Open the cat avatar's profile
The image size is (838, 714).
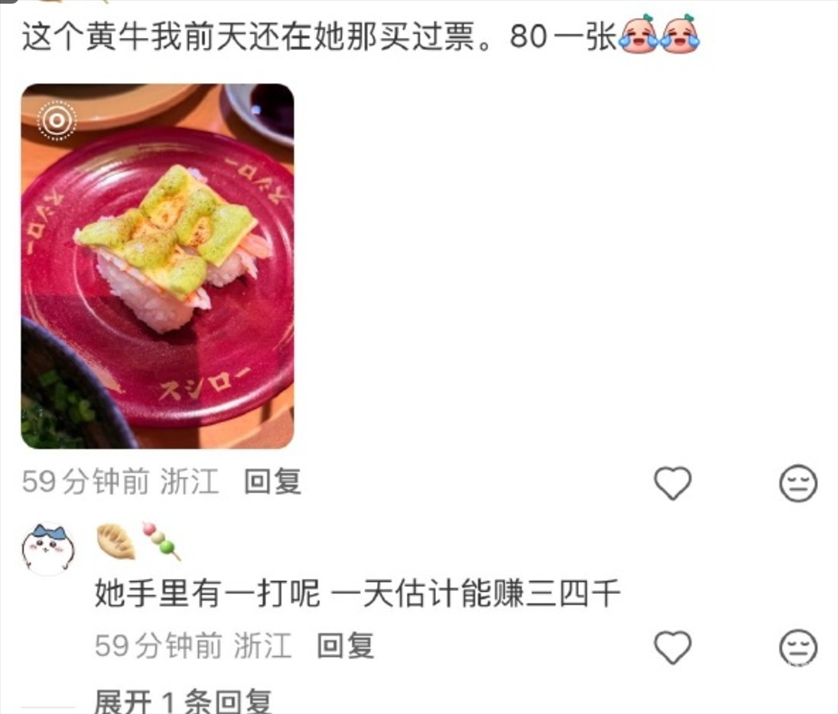(x=48, y=548)
